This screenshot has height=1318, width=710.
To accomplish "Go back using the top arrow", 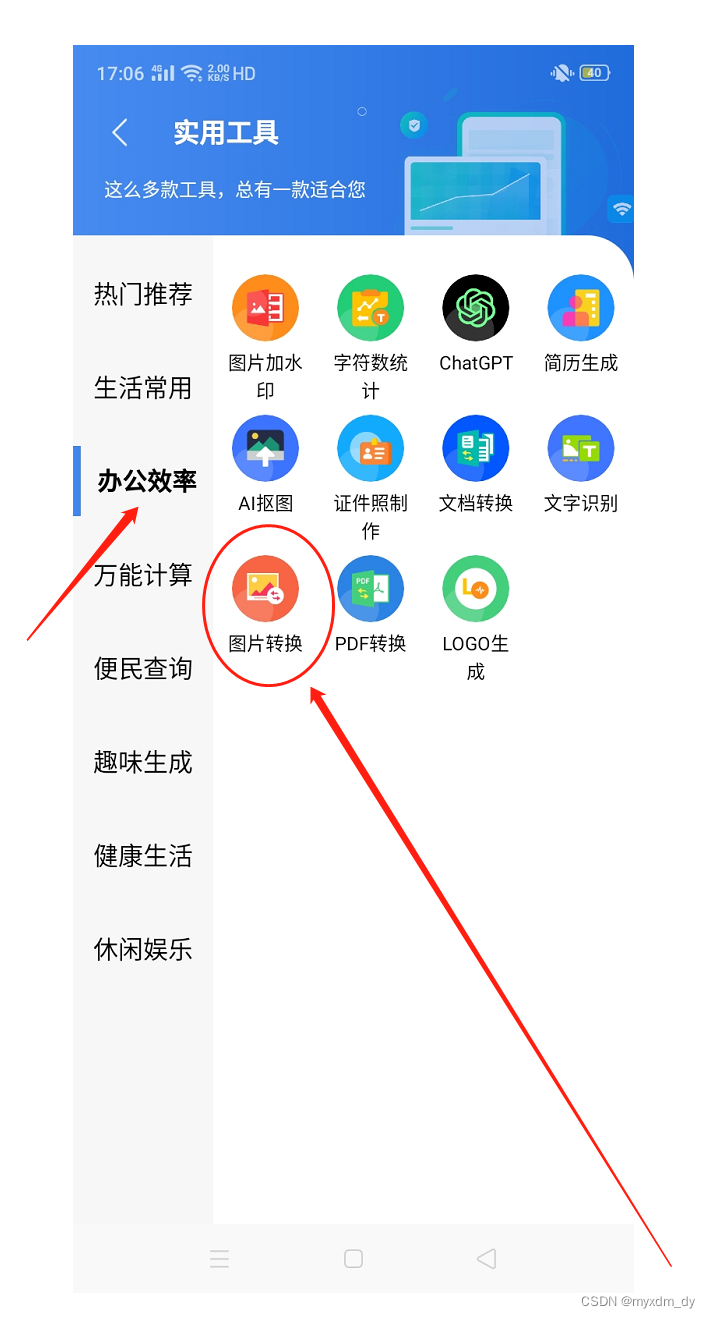I will click(120, 133).
